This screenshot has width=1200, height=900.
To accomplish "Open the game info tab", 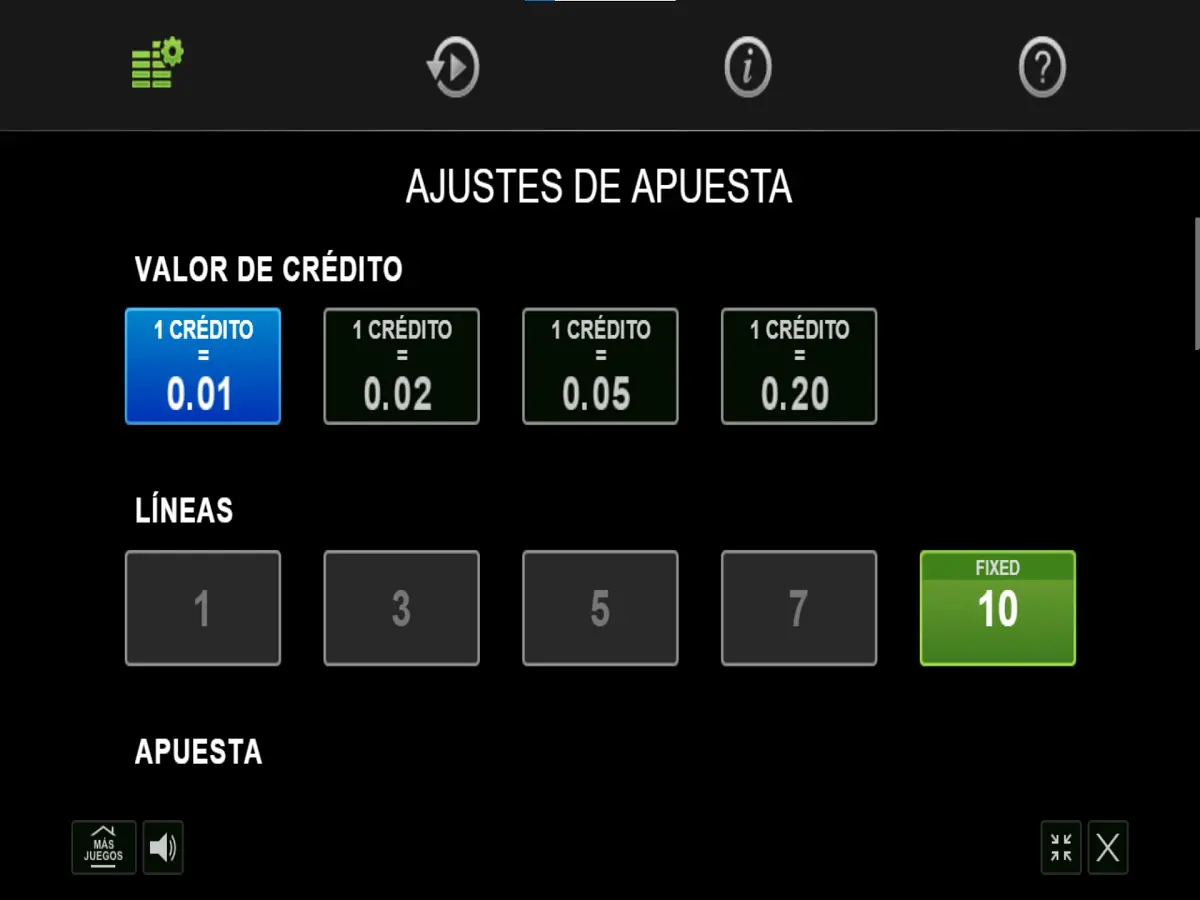I will click(747, 67).
